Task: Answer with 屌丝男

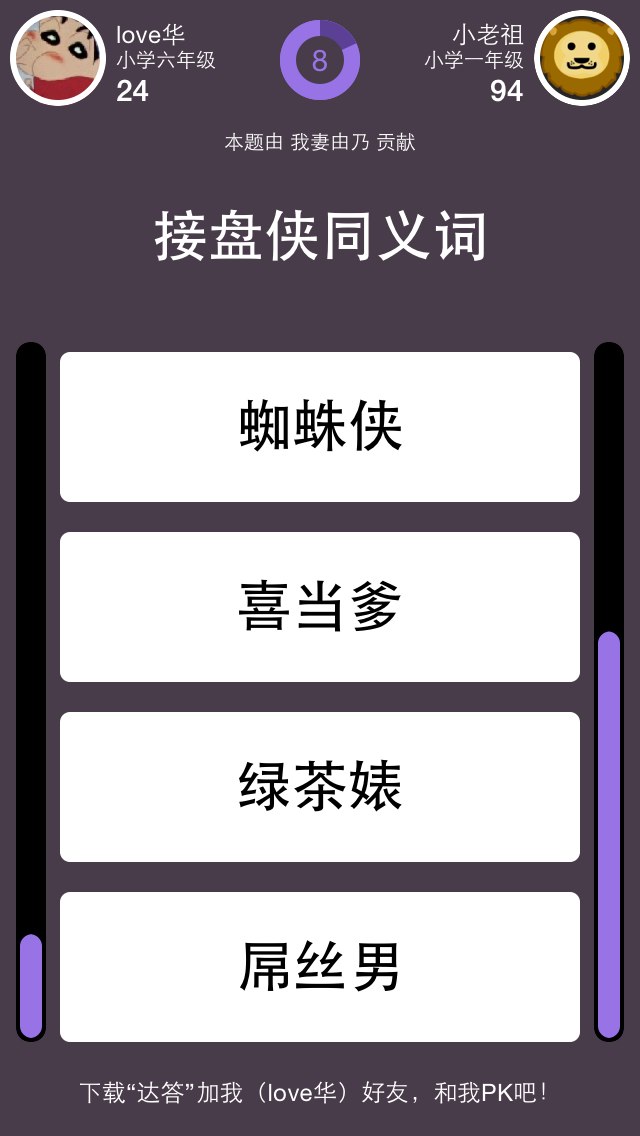Action: [x=320, y=967]
